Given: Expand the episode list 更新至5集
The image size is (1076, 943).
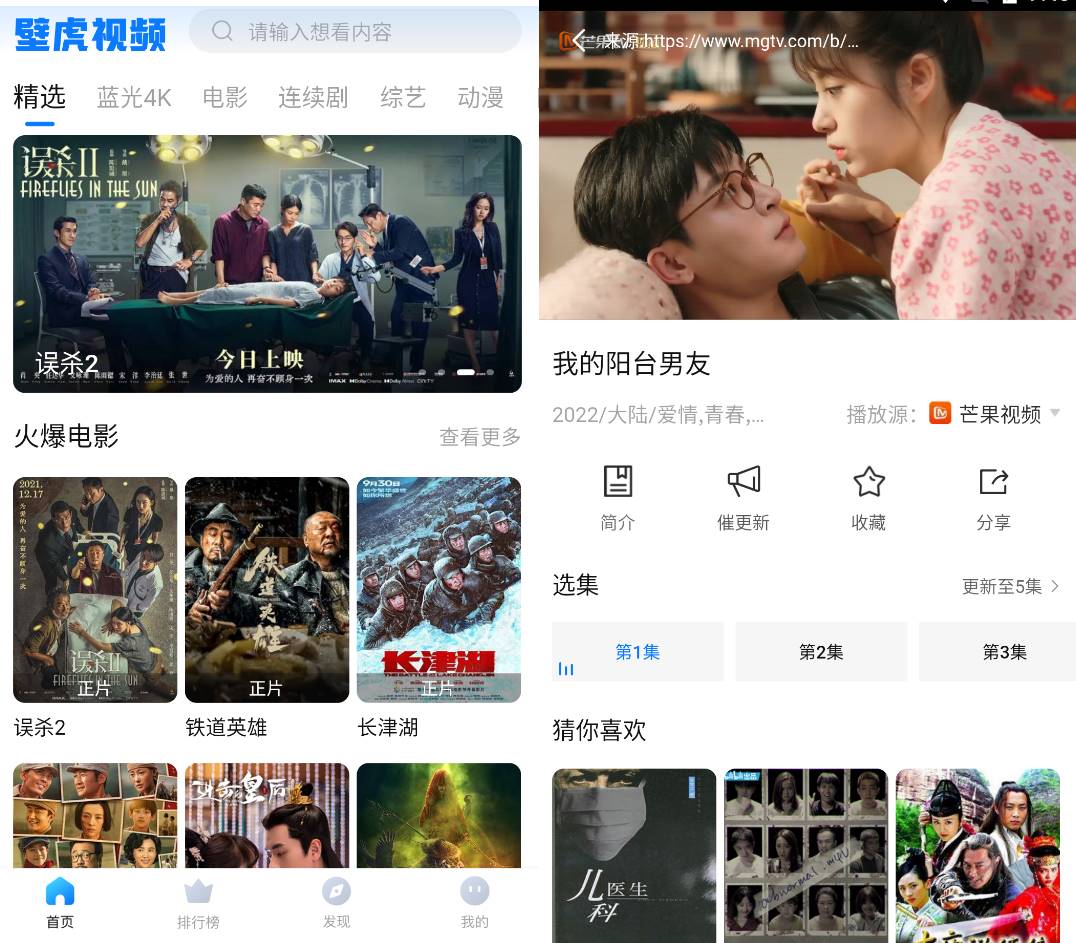Looking at the screenshot, I should [x=1010, y=587].
